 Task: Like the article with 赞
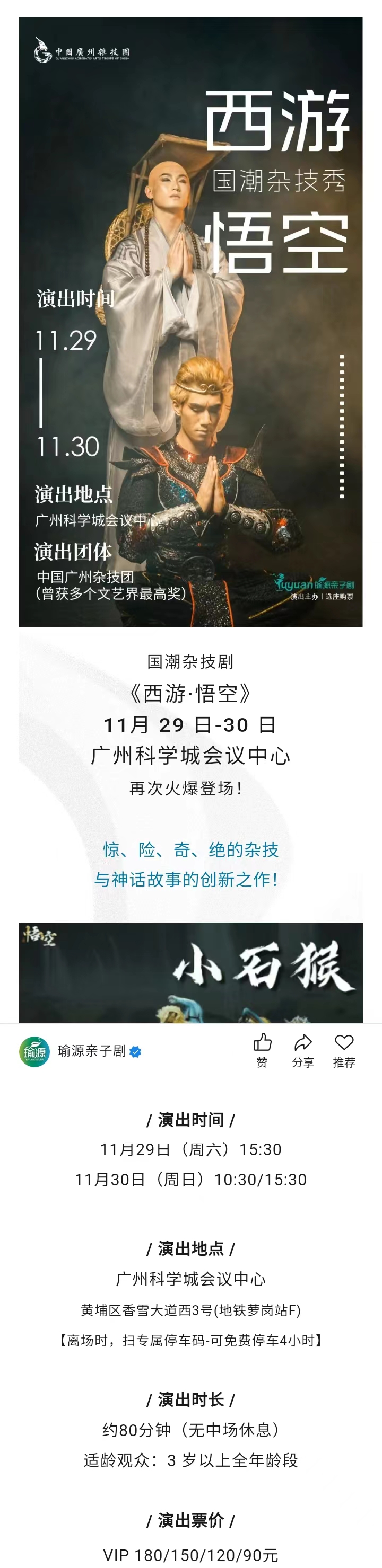[262, 1049]
